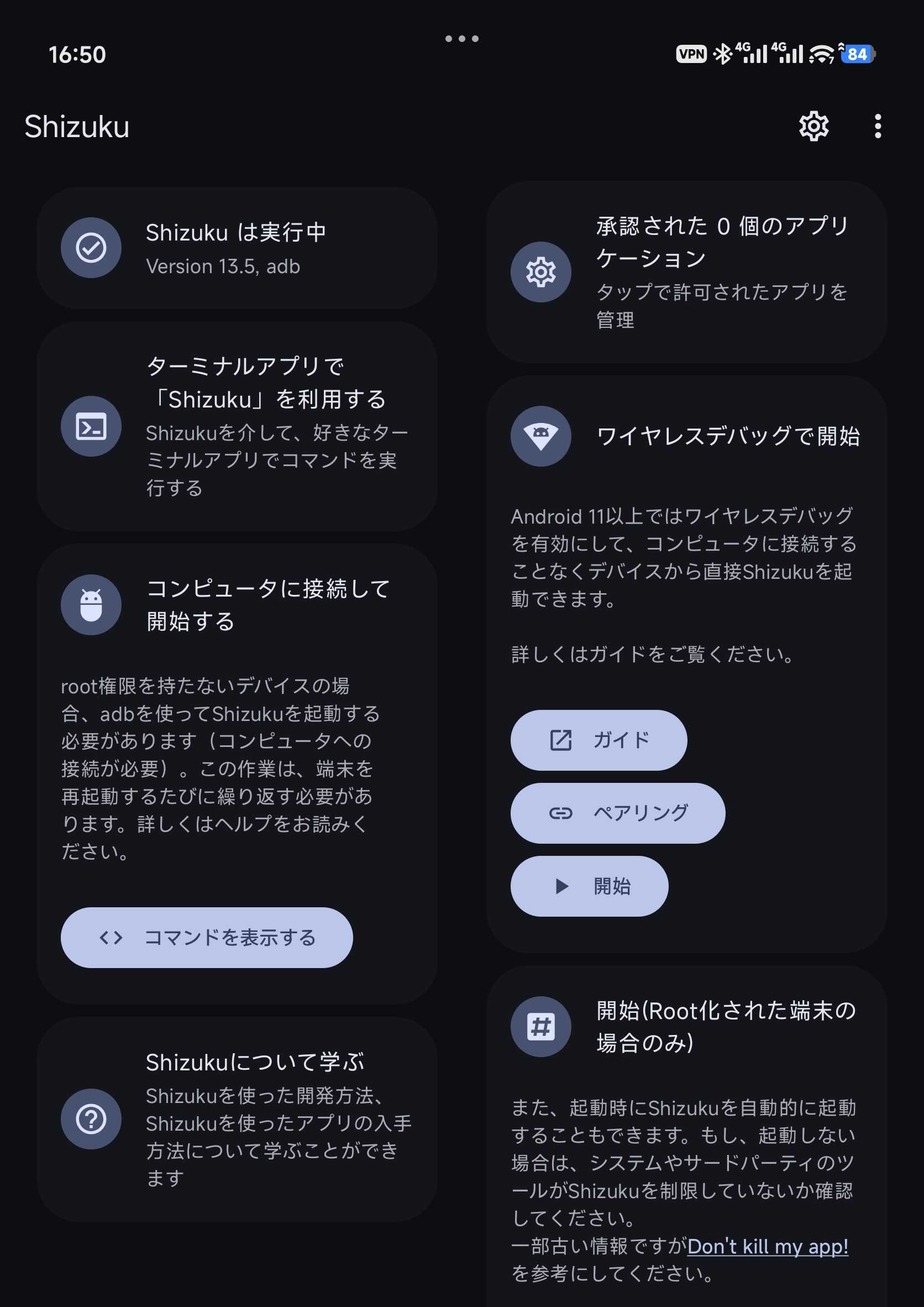The height and width of the screenshot is (1307, 924).
Task: Follow the Don't kill my app! link
Action: (768, 1246)
